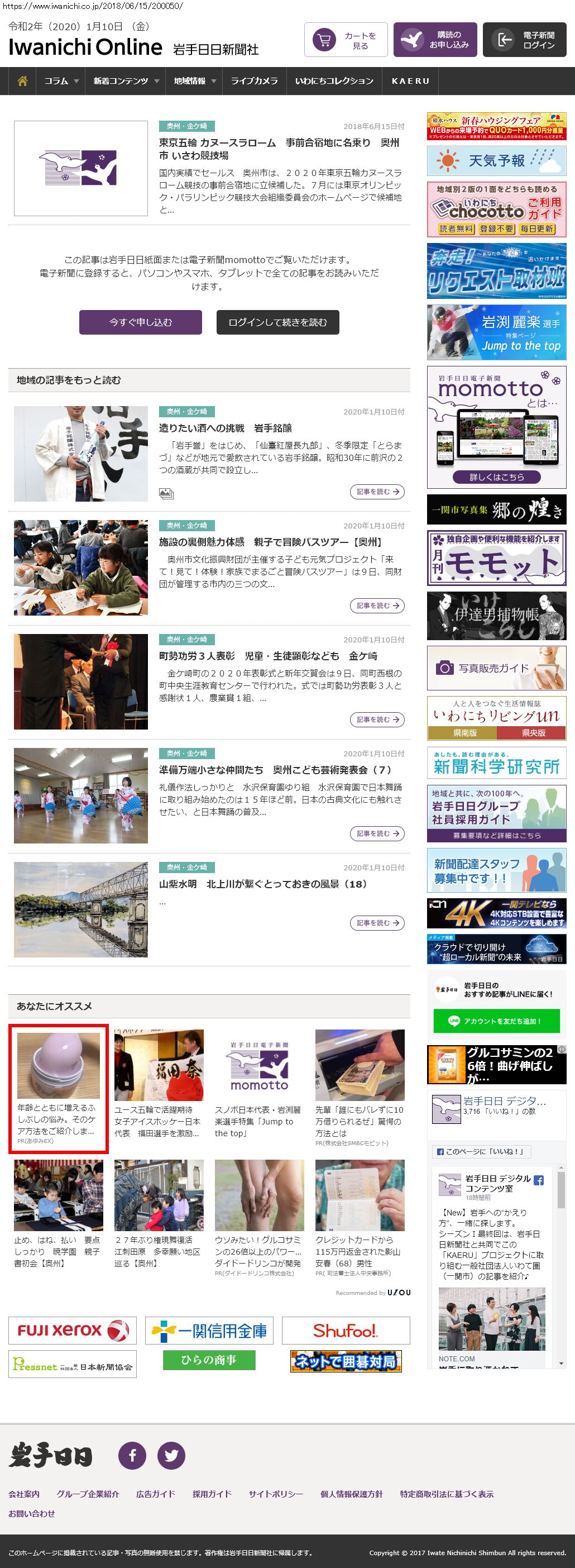Image resolution: width=575 pixels, height=1568 pixels.
Task: Go to home via house icon
Action: 22,81
